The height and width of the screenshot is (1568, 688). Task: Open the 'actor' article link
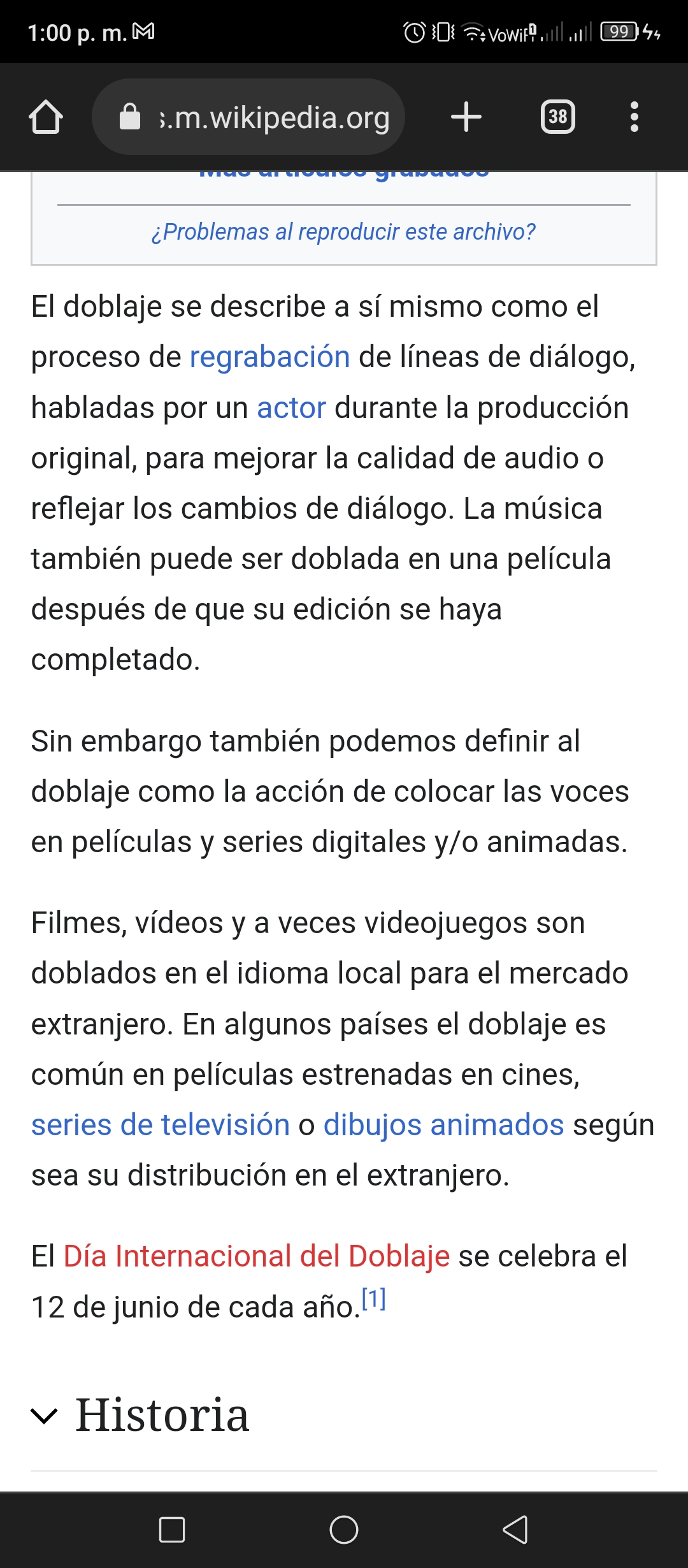pyautogui.click(x=291, y=408)
